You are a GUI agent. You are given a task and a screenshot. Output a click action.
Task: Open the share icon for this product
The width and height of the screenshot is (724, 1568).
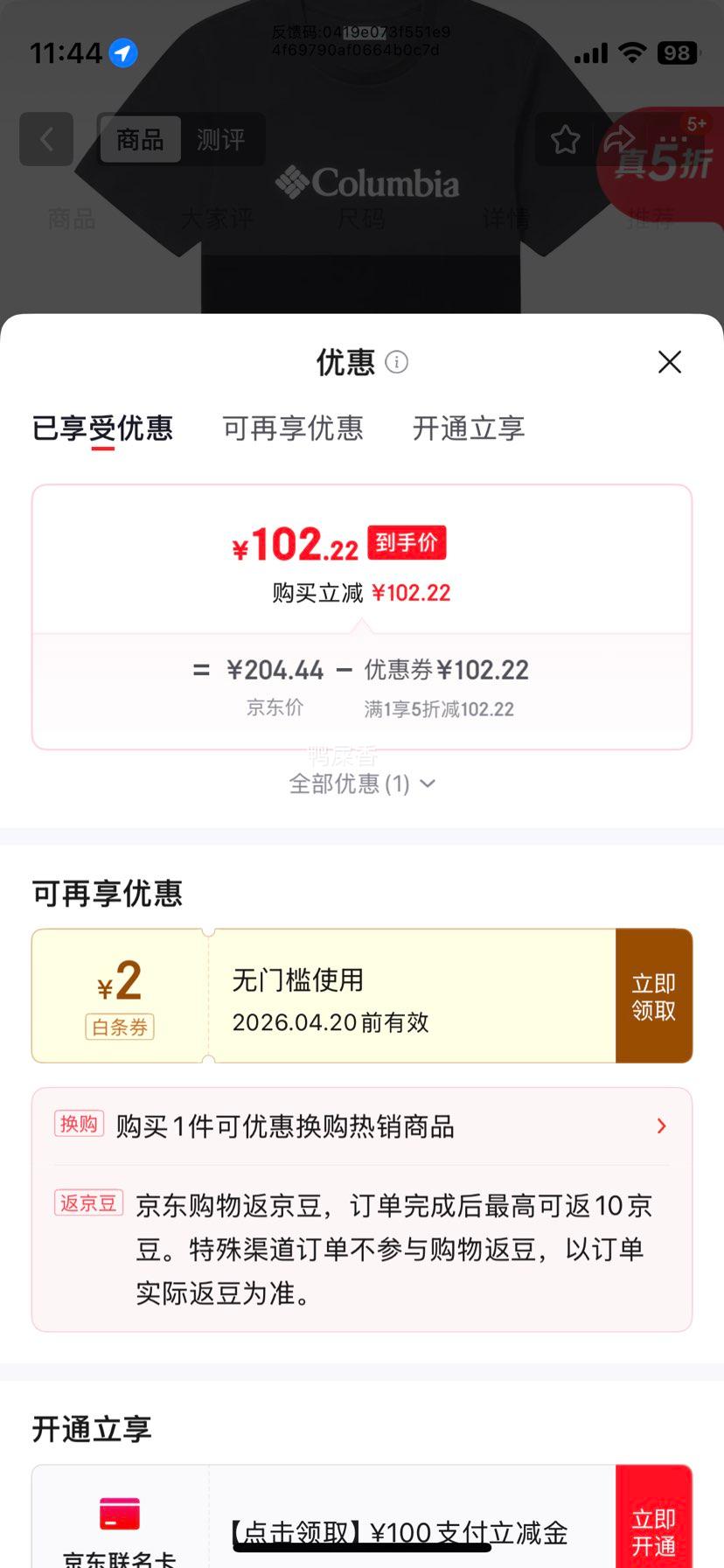tap(621, 139)
